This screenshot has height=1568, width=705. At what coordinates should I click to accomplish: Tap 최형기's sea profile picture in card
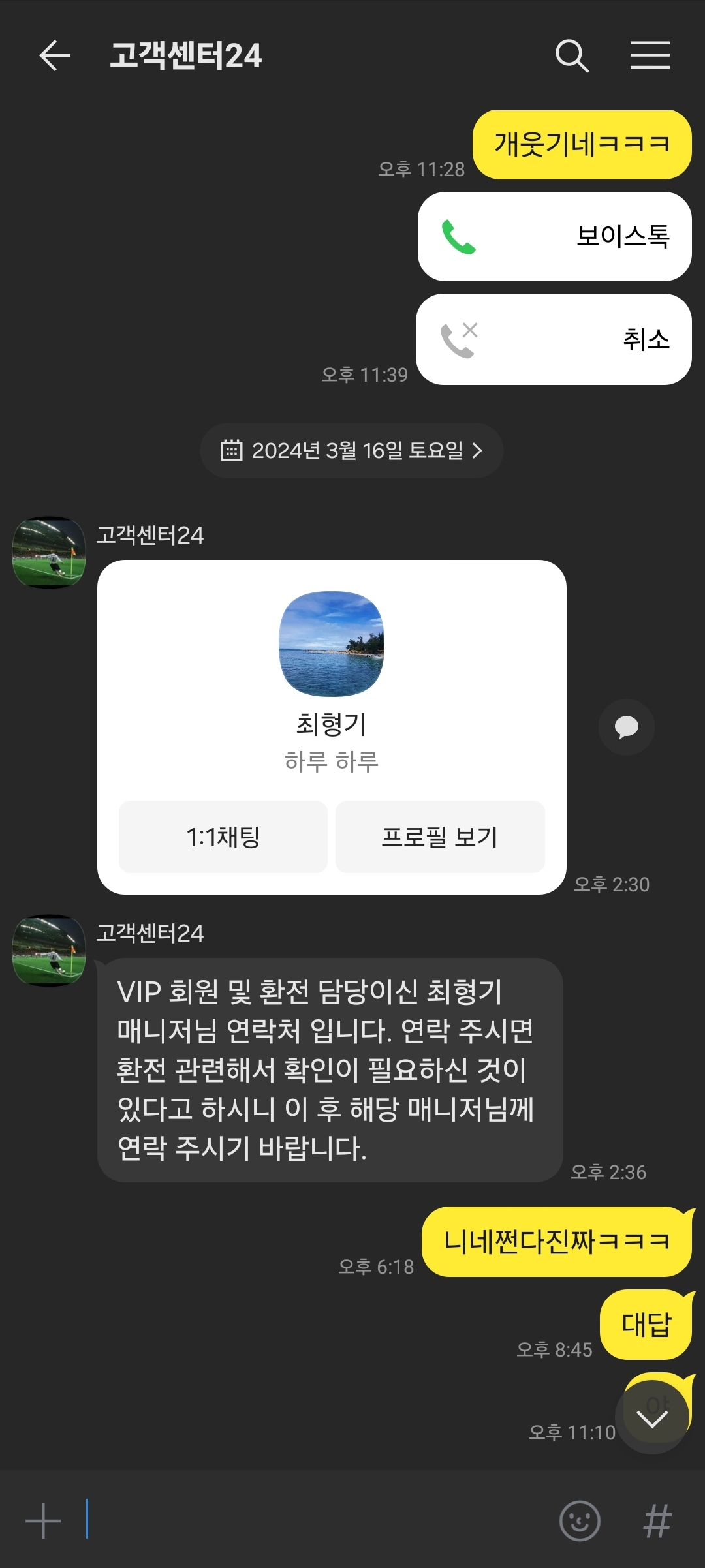coord(332,644)
